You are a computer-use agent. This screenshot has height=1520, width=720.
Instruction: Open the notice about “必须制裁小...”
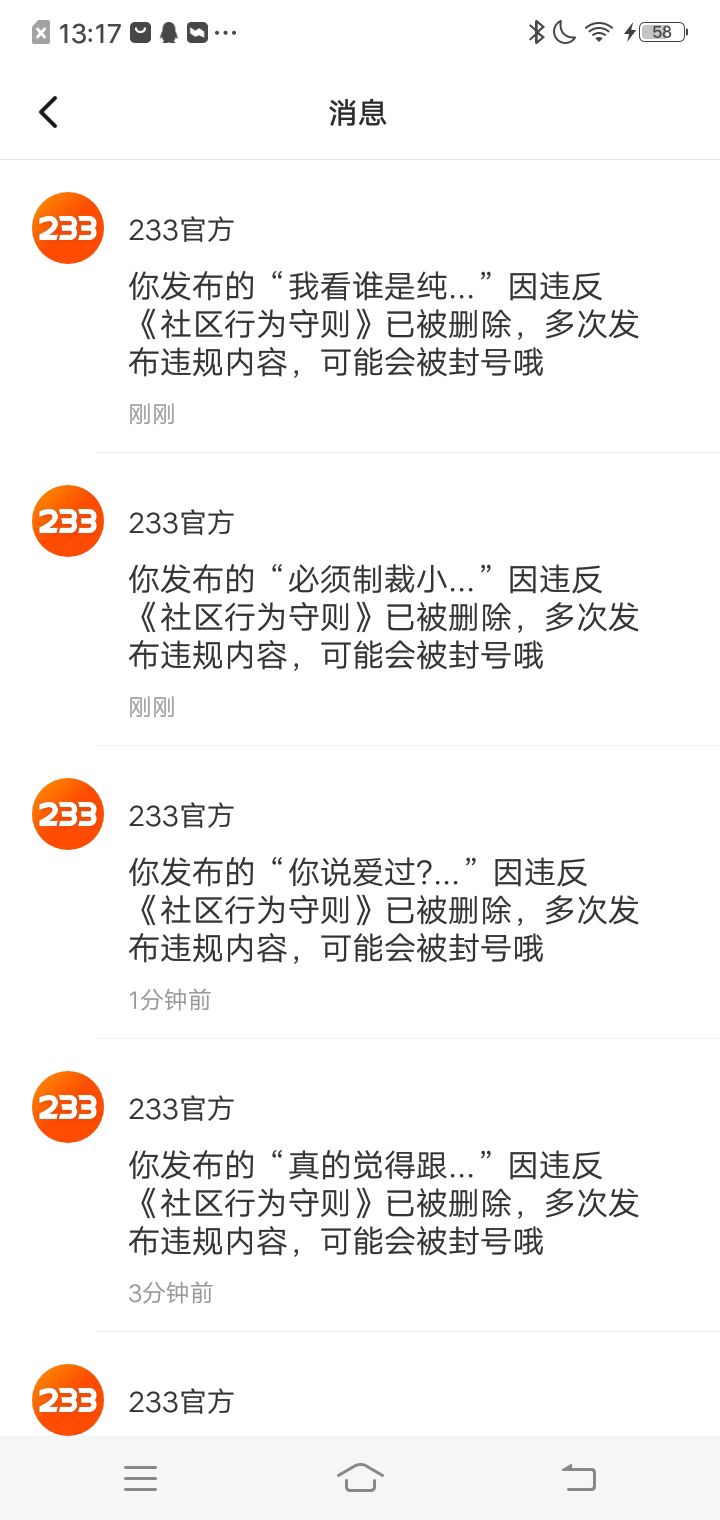(384, 617)
